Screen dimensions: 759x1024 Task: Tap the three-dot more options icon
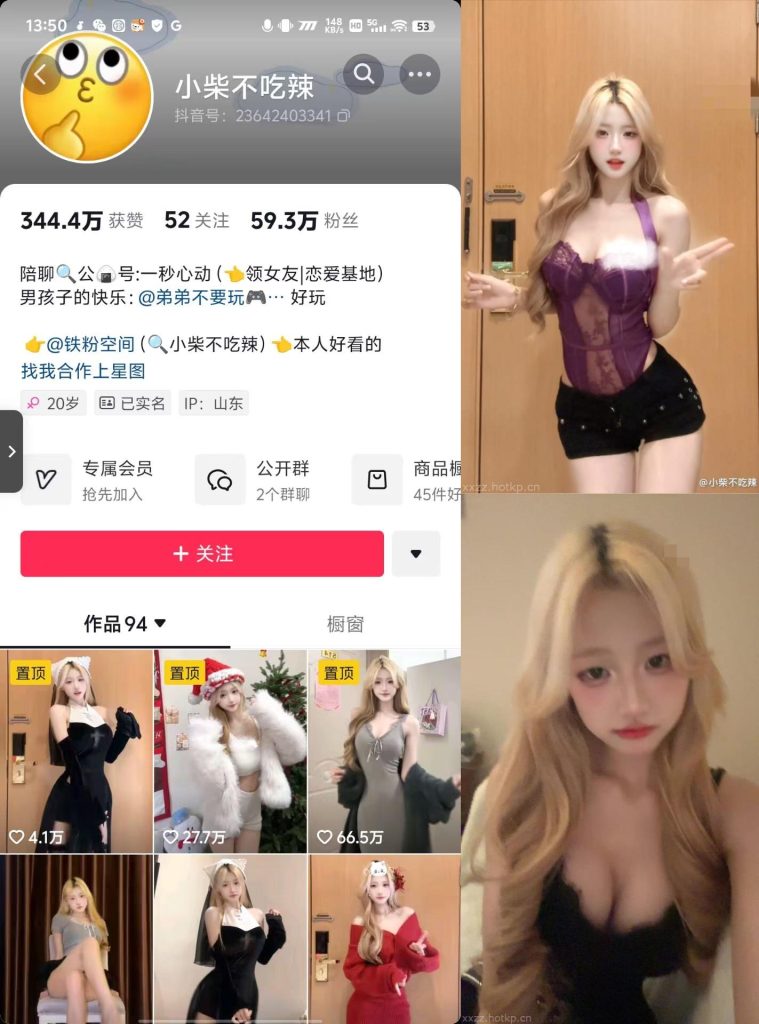click(x=420, y=75)
